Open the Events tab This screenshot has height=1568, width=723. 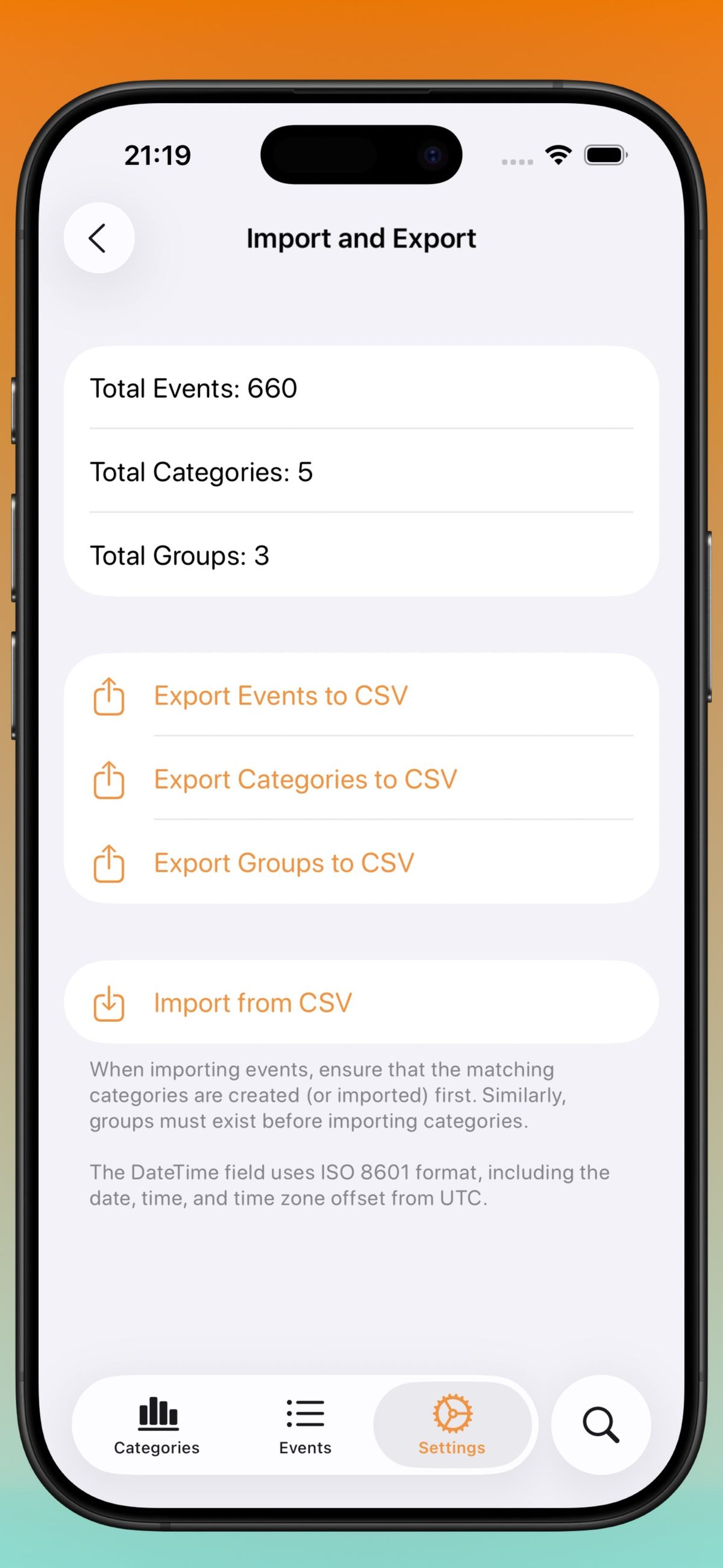point(305,1426)
